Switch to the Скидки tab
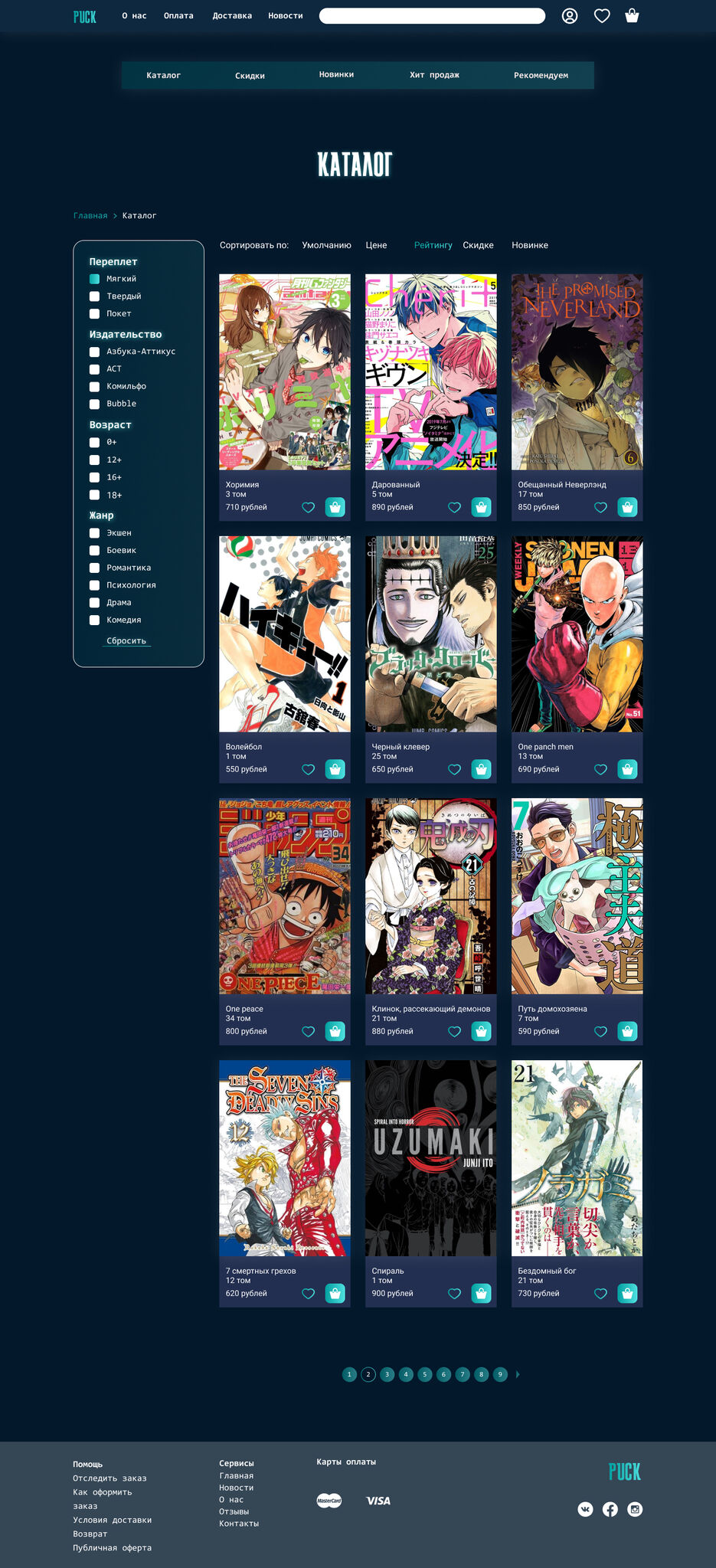716x1568 pixels. 250,76
